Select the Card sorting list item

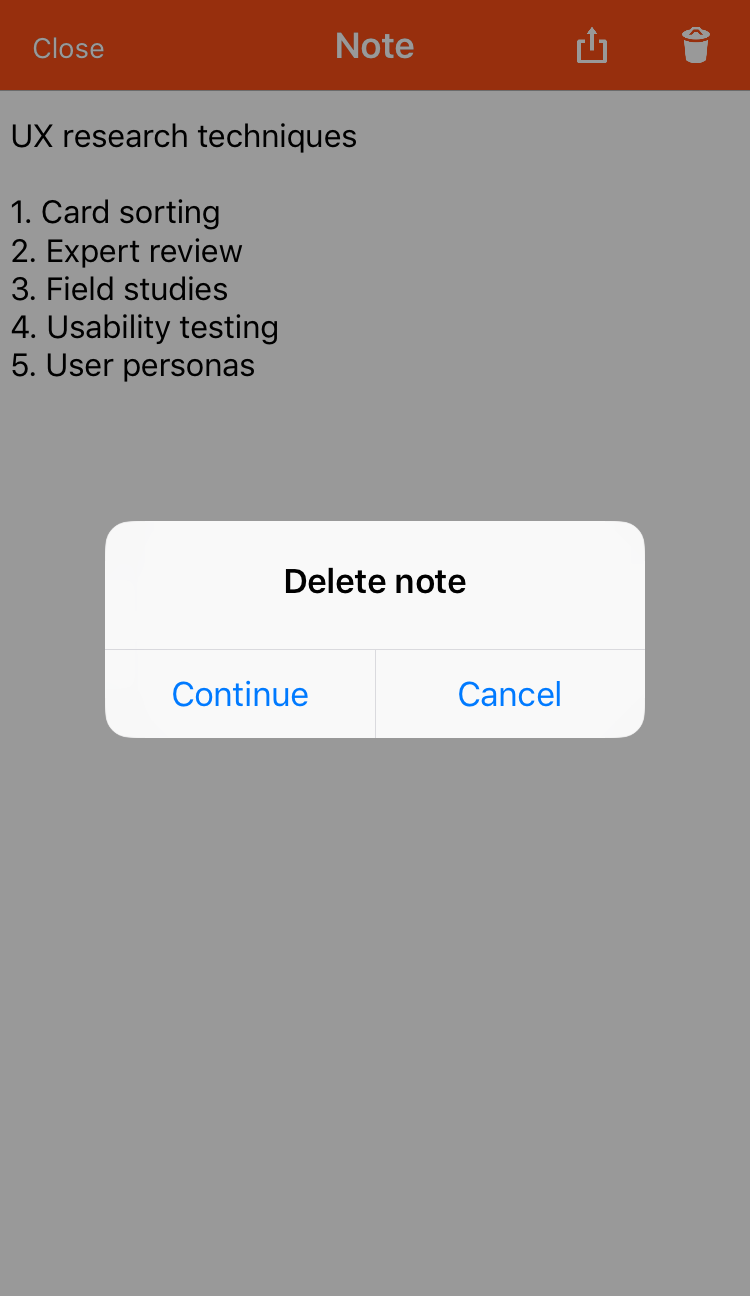point(115,213)
